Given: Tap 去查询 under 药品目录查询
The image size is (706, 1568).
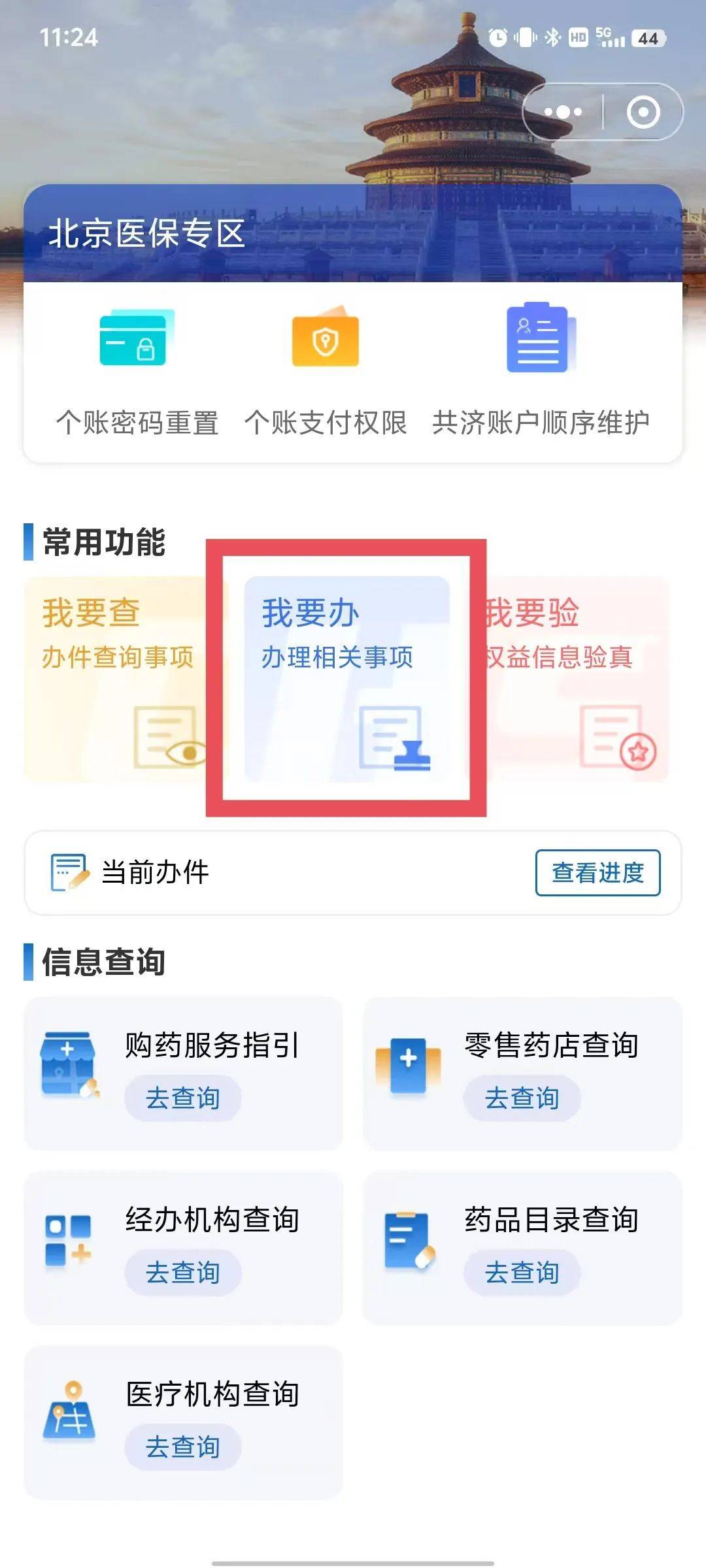Looking at the screenshot, I should (522, 1273).
